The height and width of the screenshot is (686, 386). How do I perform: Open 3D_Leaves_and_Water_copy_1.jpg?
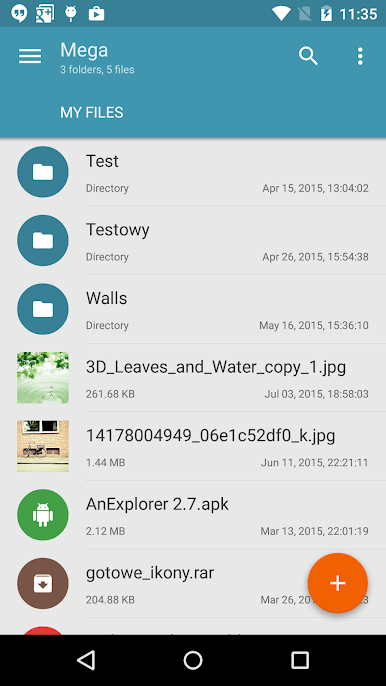(193, 378)
